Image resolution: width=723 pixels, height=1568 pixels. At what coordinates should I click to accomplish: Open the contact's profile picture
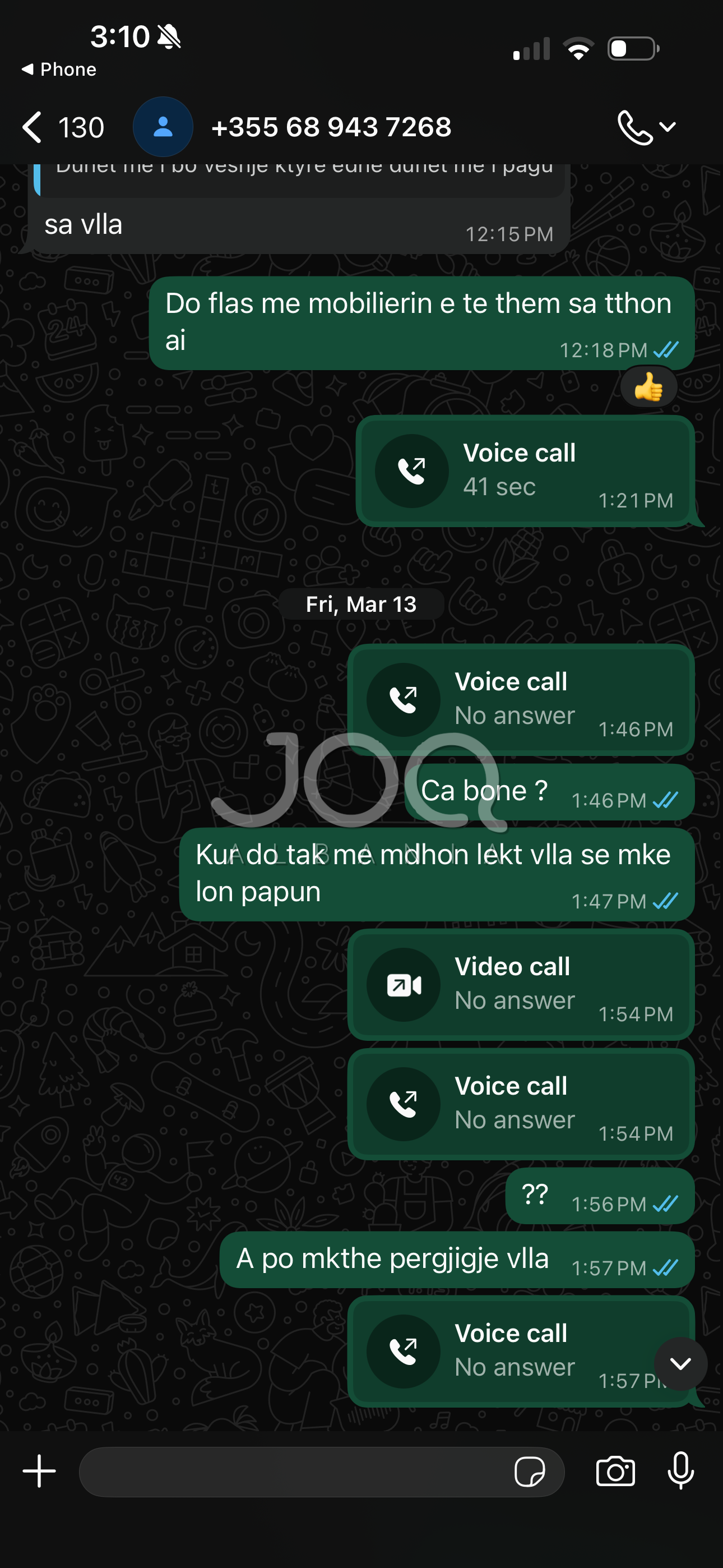(163, 127)
